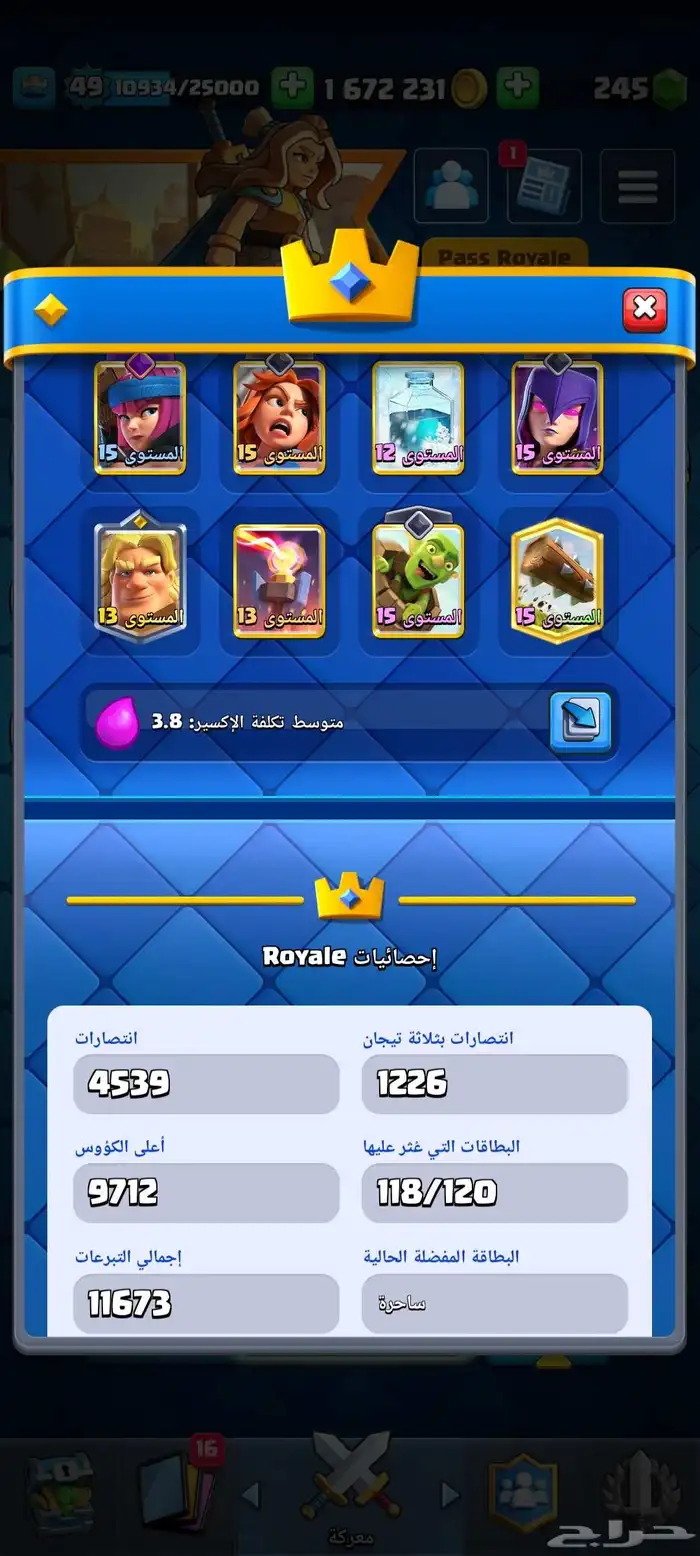The height and width of the screenshot is (1556, 700).
Task: Close the player profile popup
Action: tap(644, 310)
